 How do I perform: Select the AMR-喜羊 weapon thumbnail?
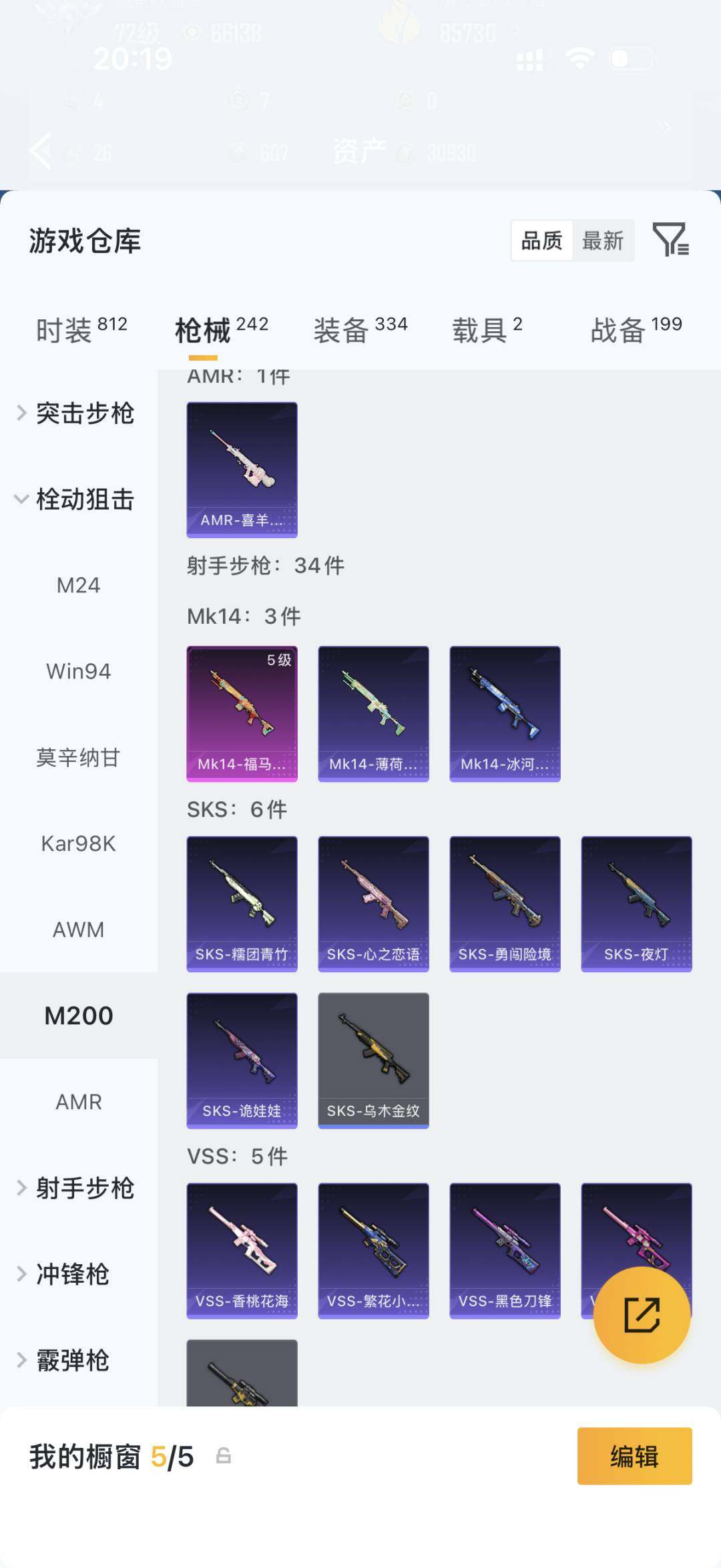pyautogui.click(x=241, y=467)
